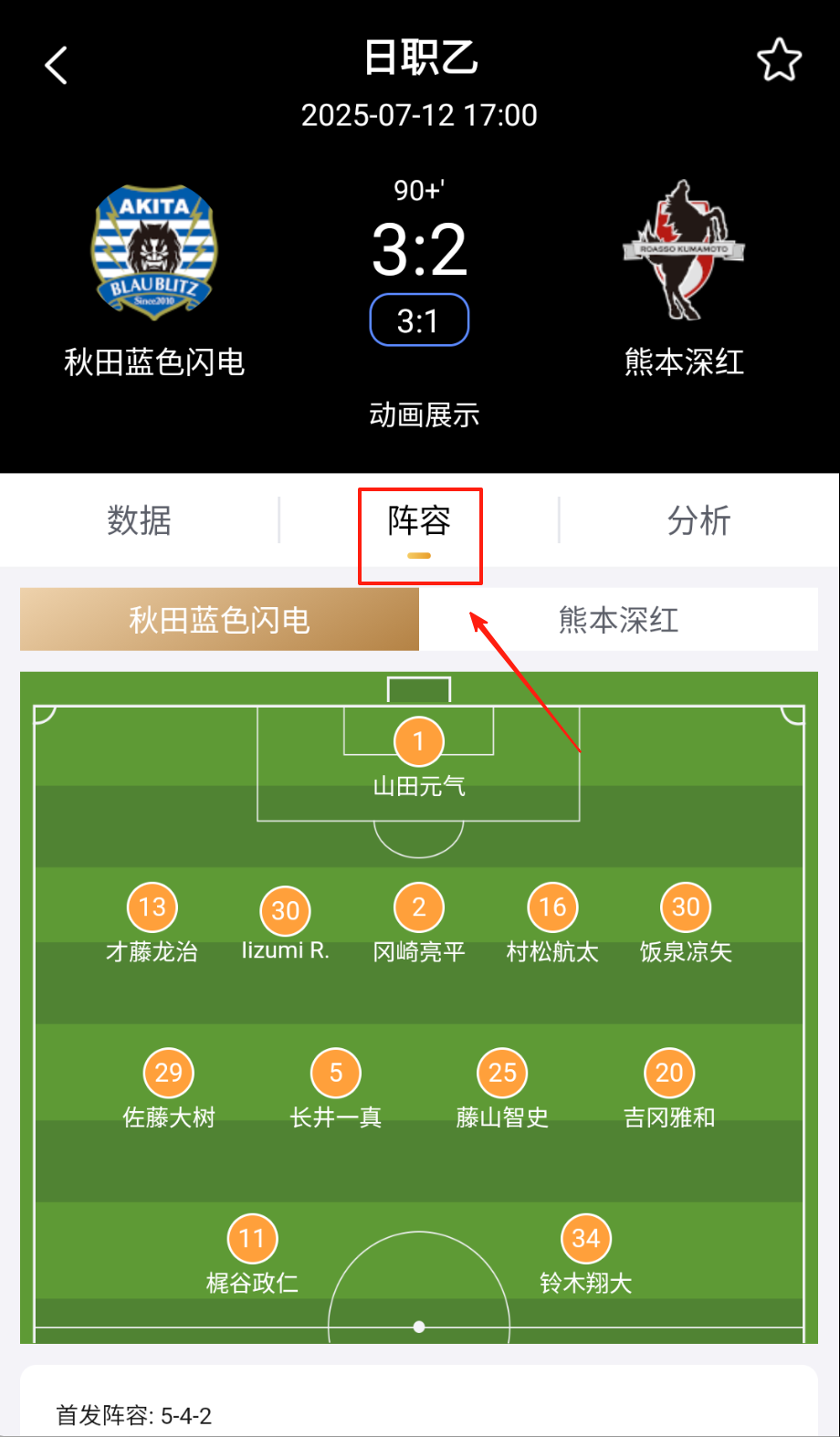The image size is (840, 1437).
Task: Show the 秋田蓝色闪电 lineup
Action: [219, 620]
